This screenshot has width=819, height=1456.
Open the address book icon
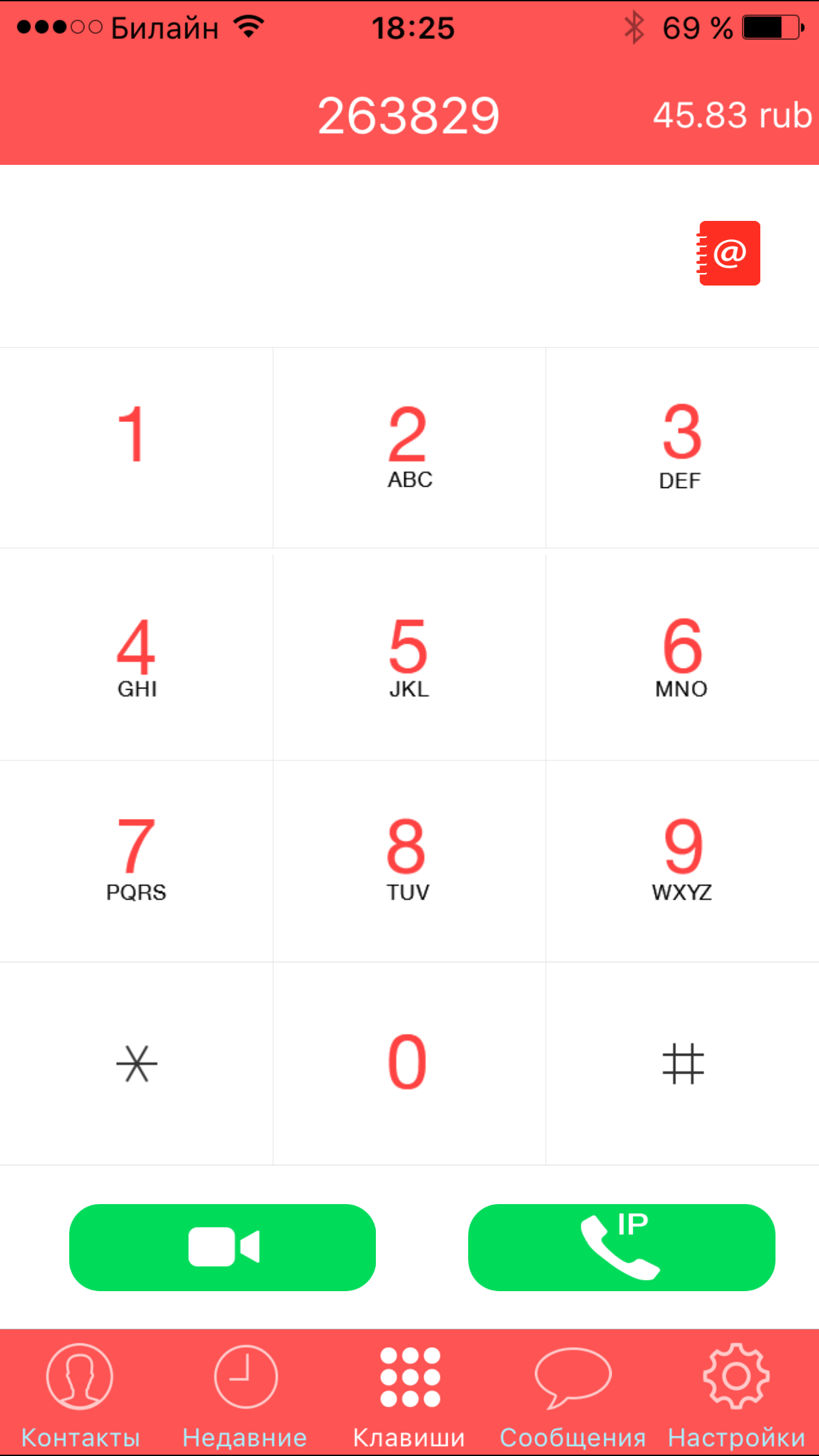pos(729,253)
